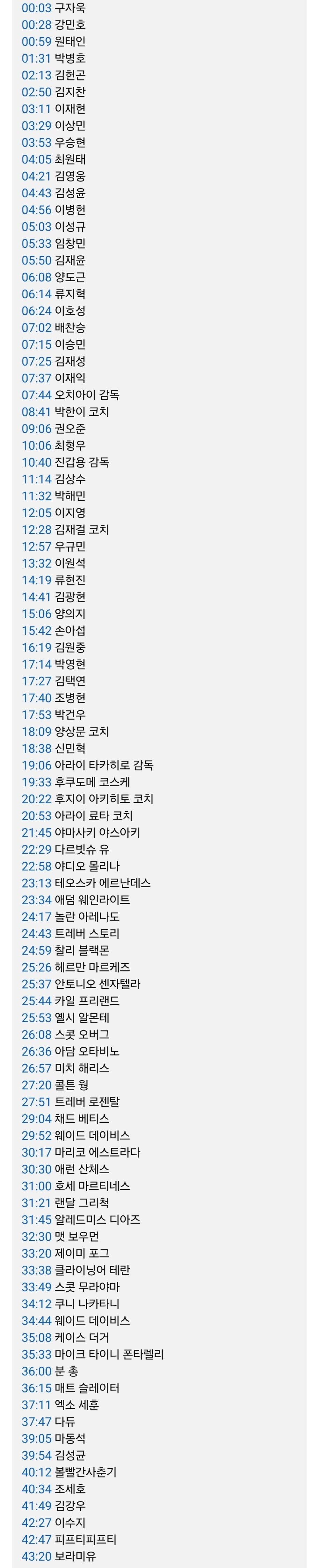Select the 27:20 콜튼 웡 timestamp

(37, 1085)
